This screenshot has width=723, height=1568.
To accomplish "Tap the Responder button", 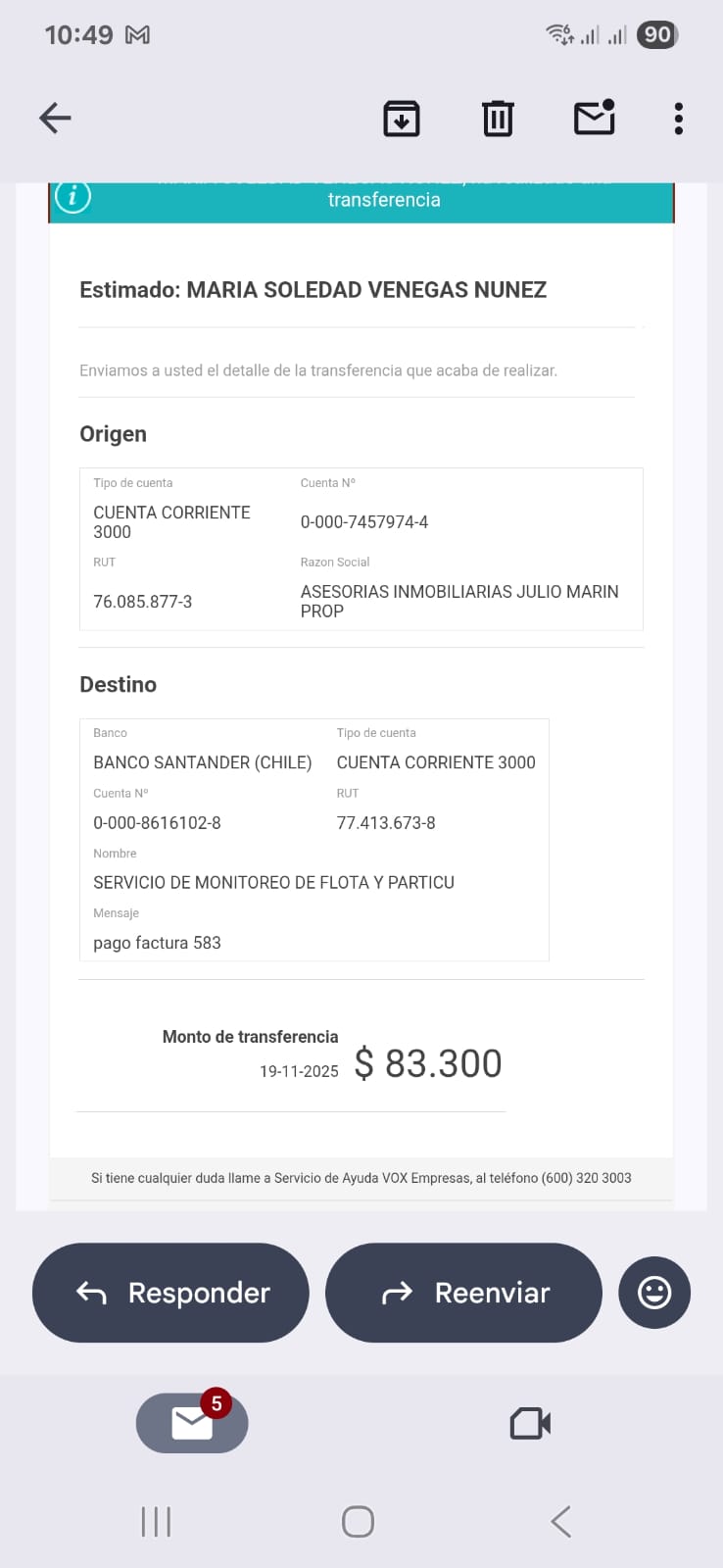I will 171,1293.
